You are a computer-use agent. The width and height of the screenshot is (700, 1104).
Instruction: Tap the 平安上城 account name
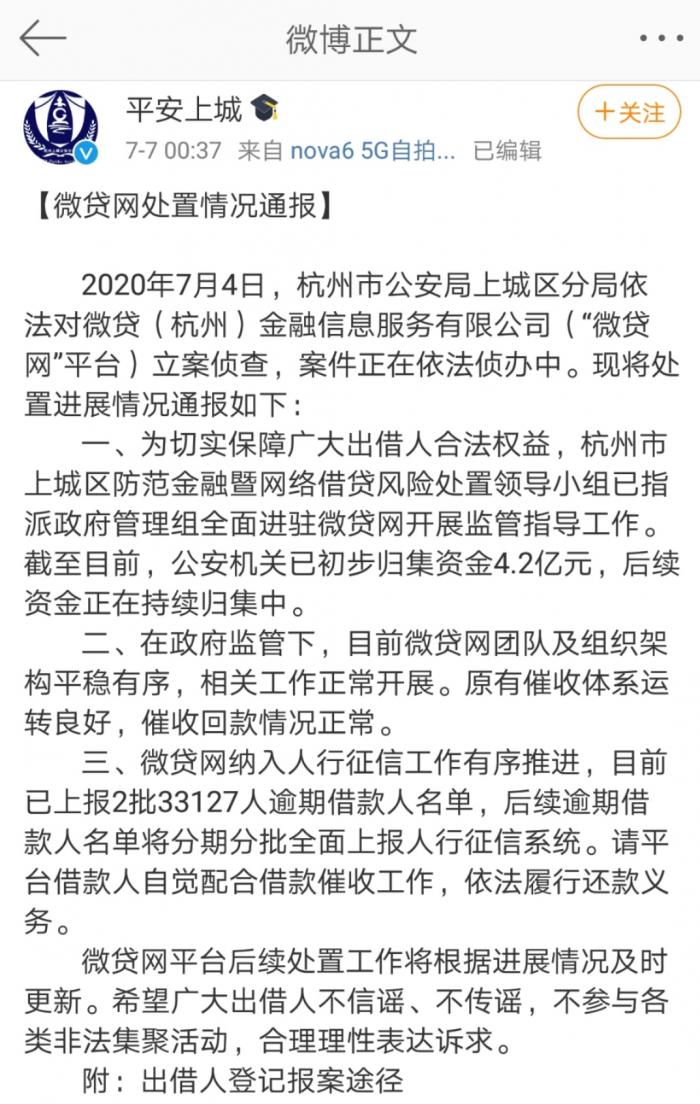click(184, 109)
